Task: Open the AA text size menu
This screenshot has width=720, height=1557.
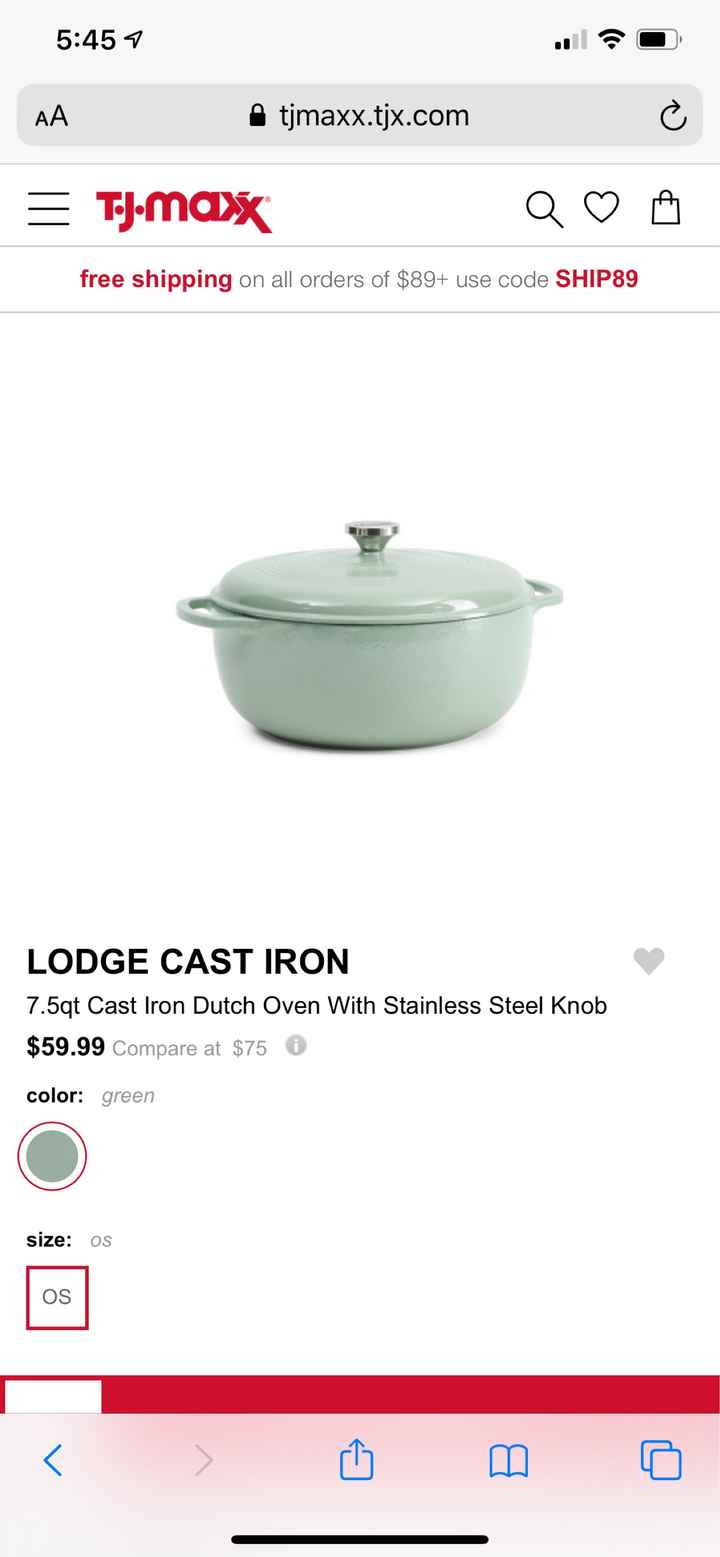Action: 51,115
